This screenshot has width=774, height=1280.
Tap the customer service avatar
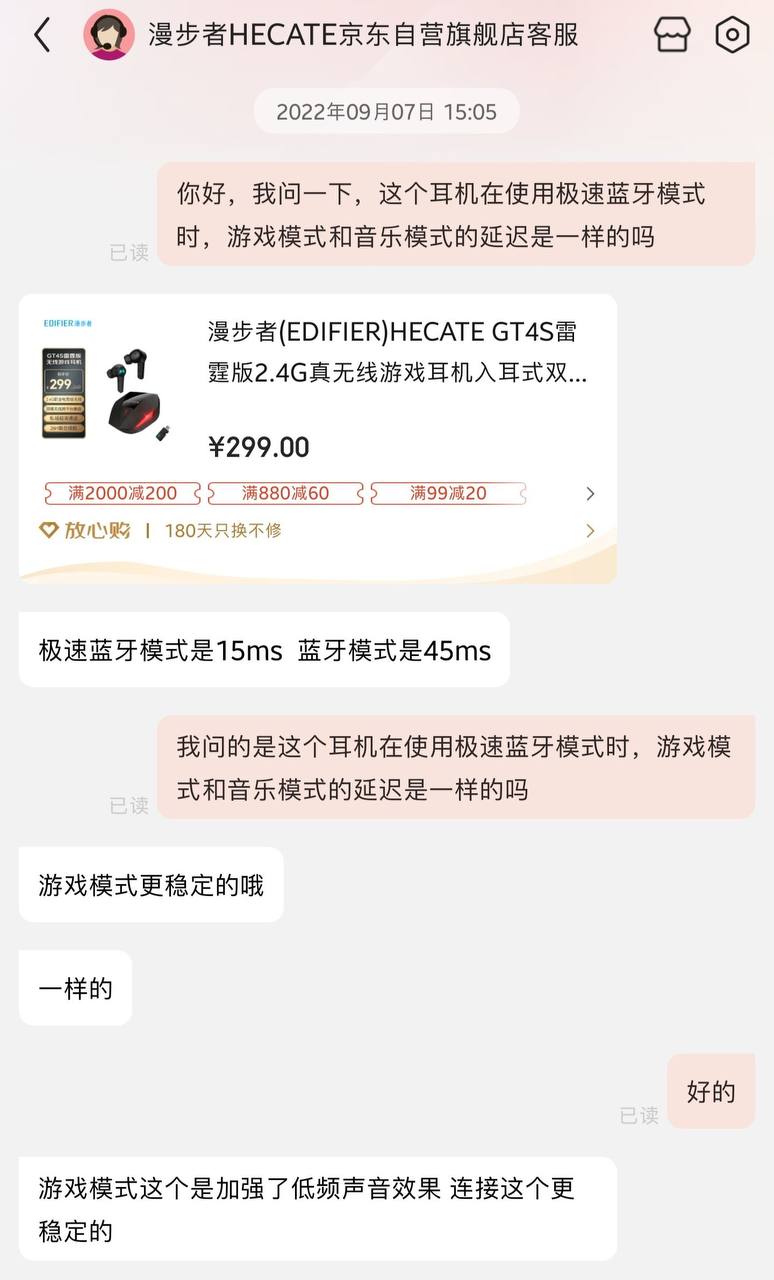tap(109, 36)
